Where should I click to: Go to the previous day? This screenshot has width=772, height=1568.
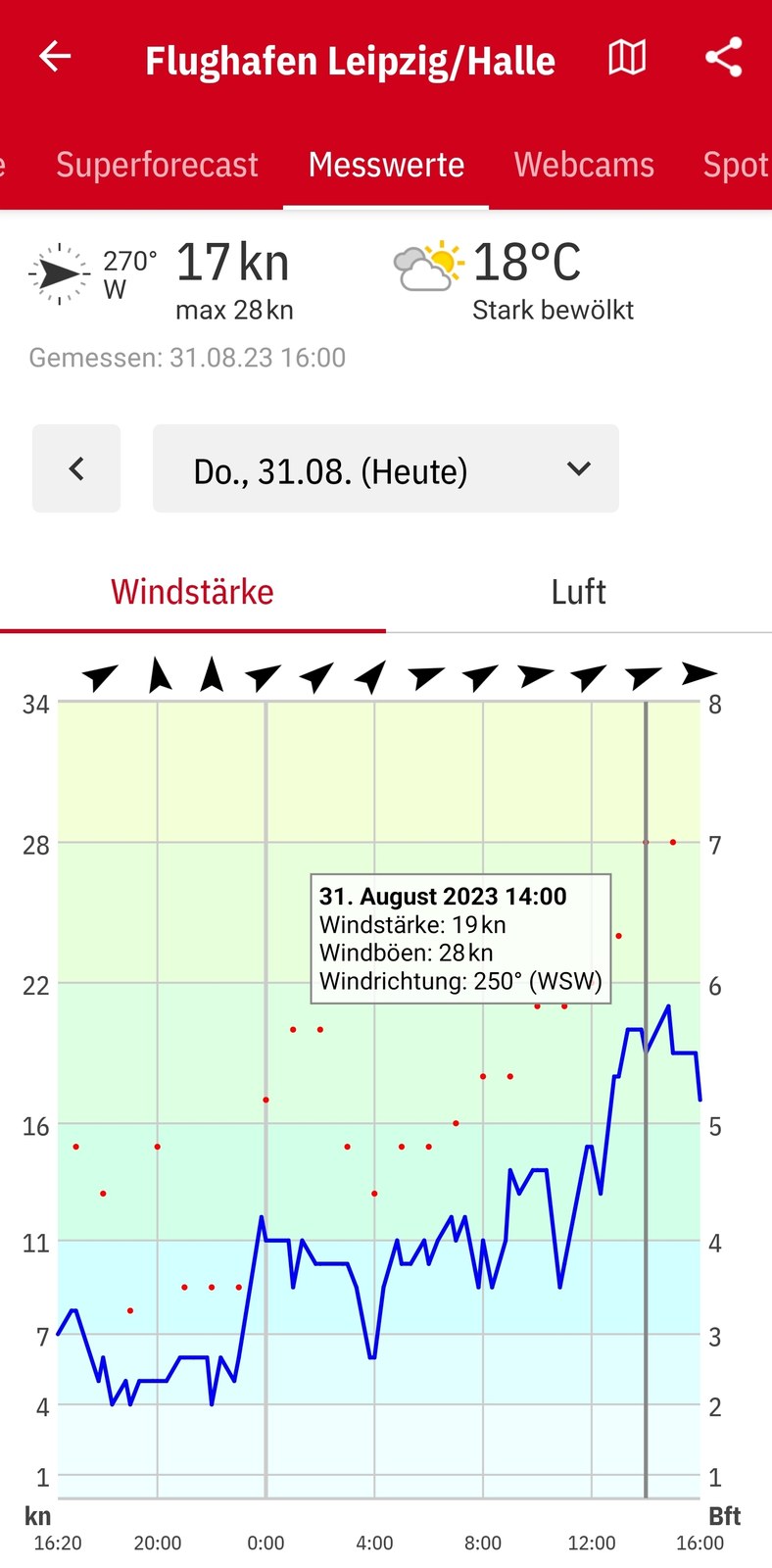tap(76, 468)
